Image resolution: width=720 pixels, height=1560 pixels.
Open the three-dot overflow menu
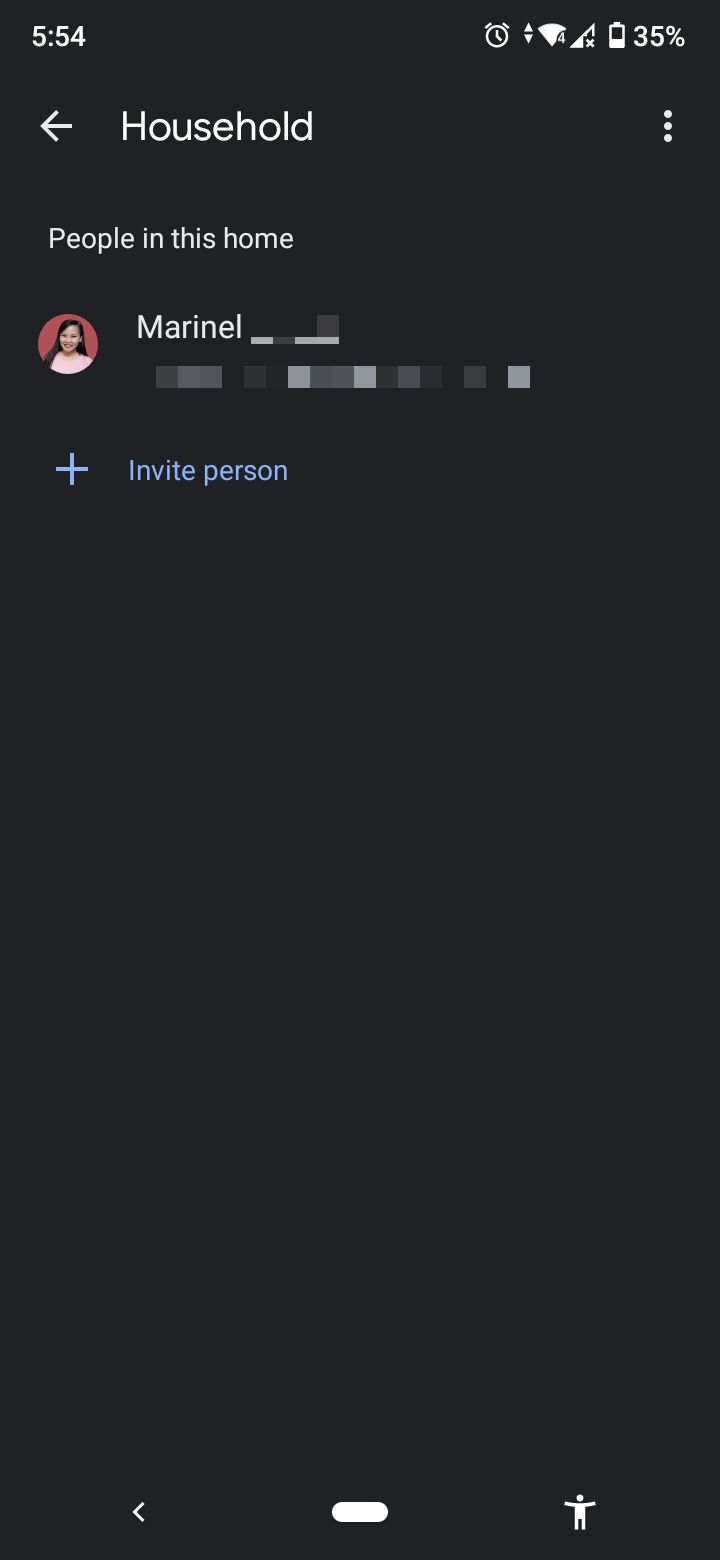tap(667, 126)
